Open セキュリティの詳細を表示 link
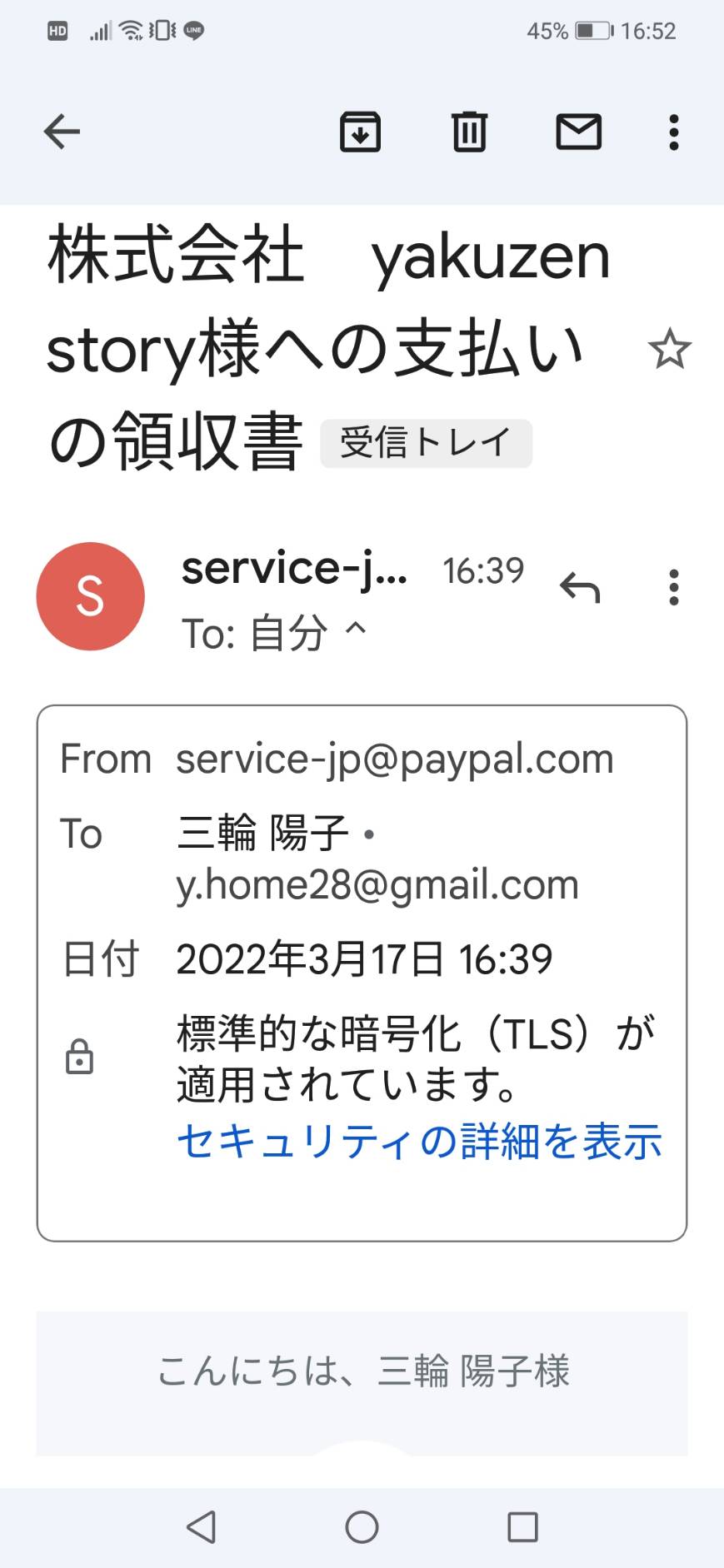Screen dimensions: 724x1568 click(x=419, y=1141)
